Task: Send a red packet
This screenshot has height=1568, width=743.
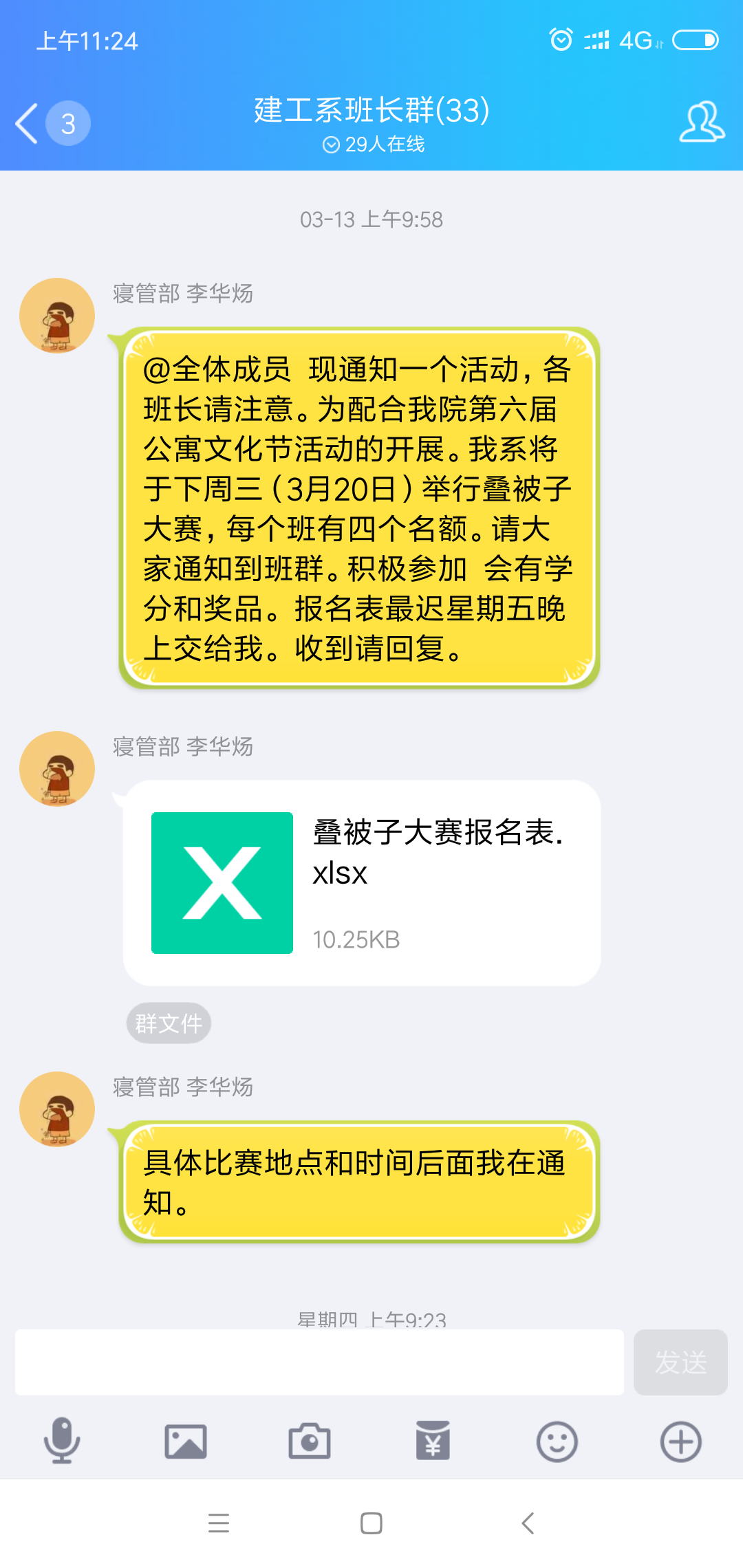Action: click(x=433, y=1441)
